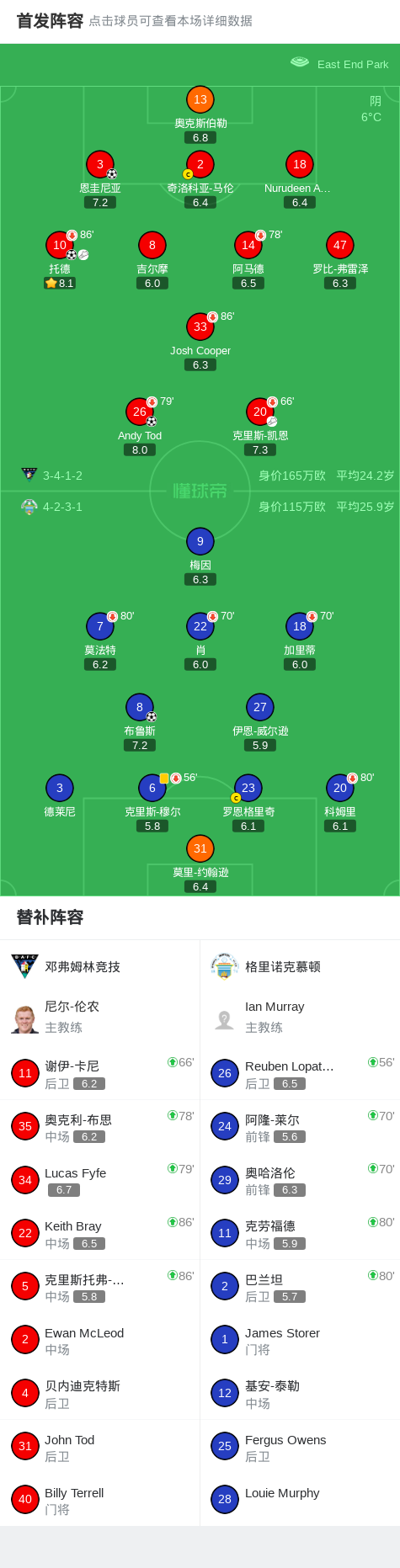Select player 托德 number 10 rated 8.1
400x1568 pixels.
click(60, 246)
